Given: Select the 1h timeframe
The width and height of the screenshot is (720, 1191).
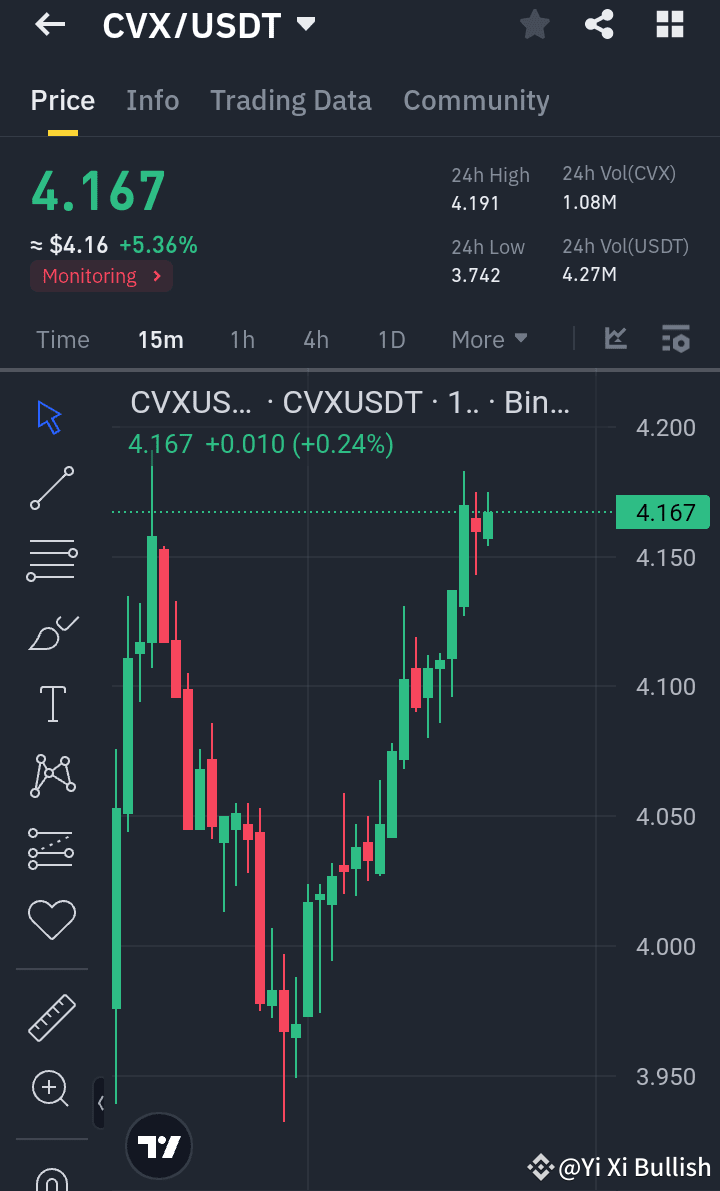Looking at the screenshot, I should 242,339.
